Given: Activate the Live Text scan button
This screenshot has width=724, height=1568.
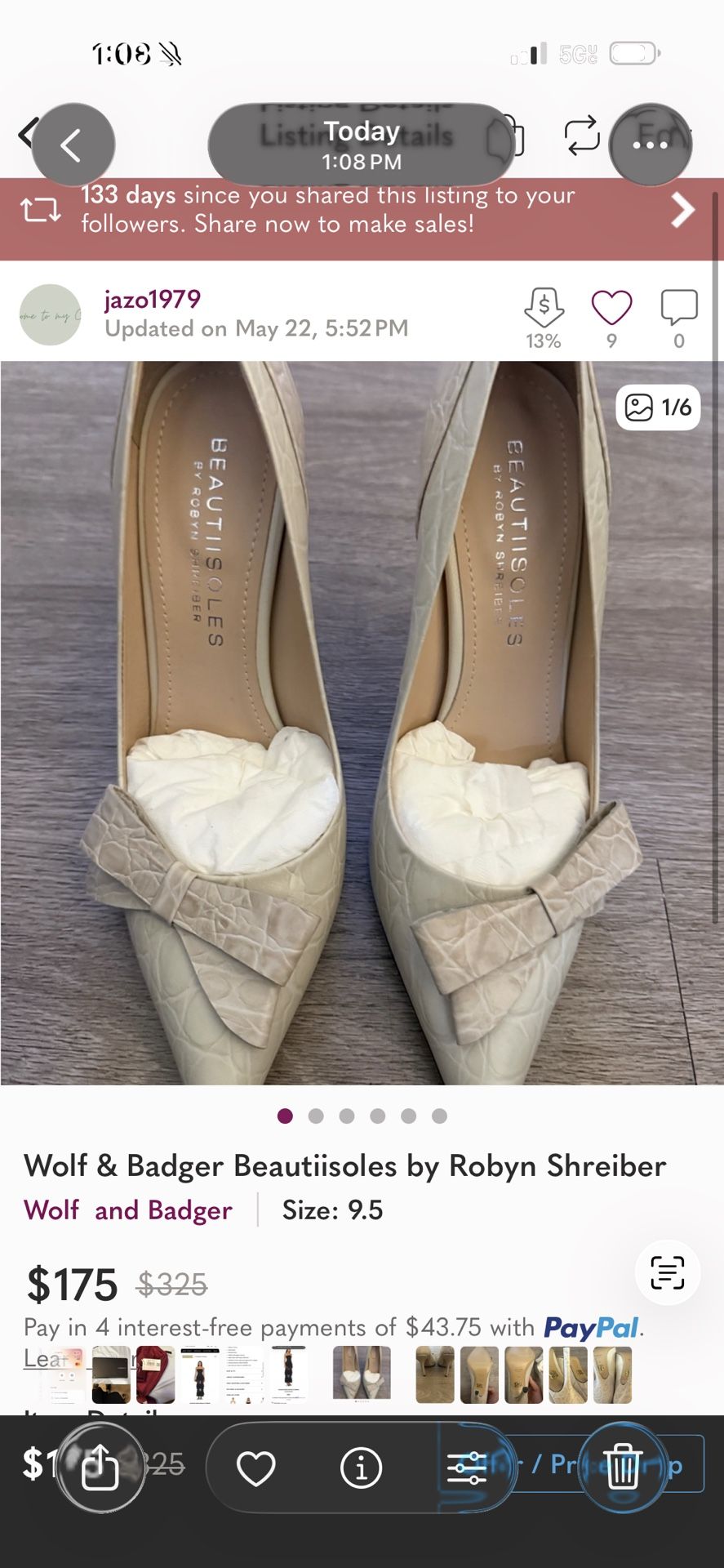Looking at the screenshot, I should click(667, 1272).
